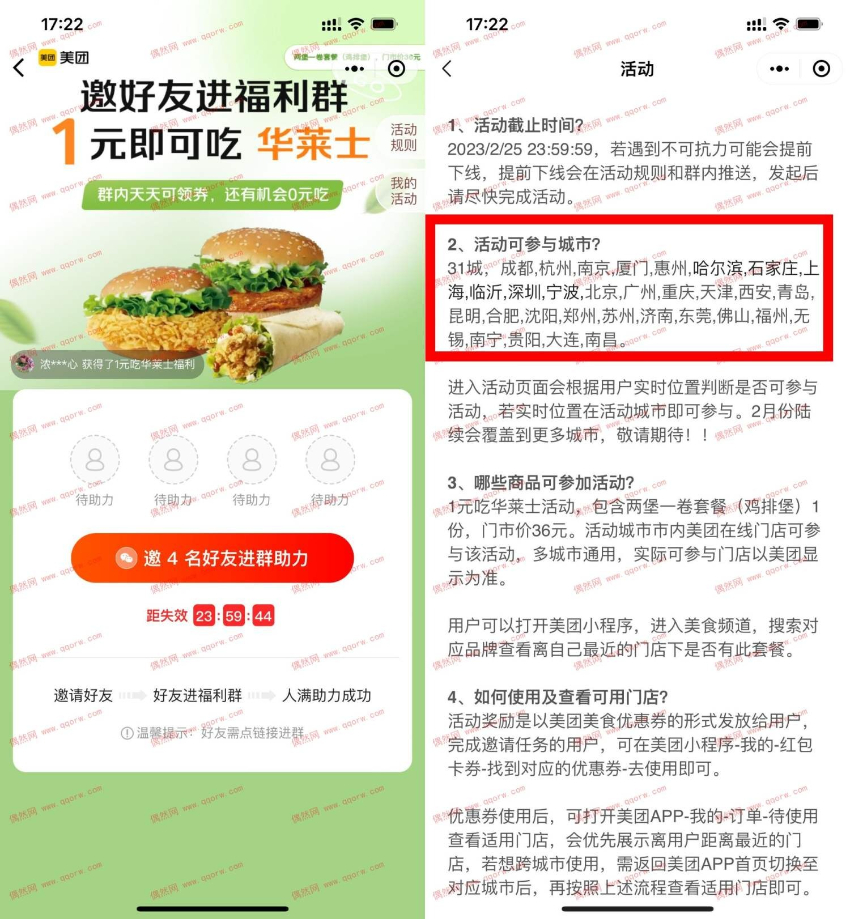The height and width of the screenshot is (919, 850).
Task: Open the more menu on the 活动 page
Action: [x=780, y=68]
